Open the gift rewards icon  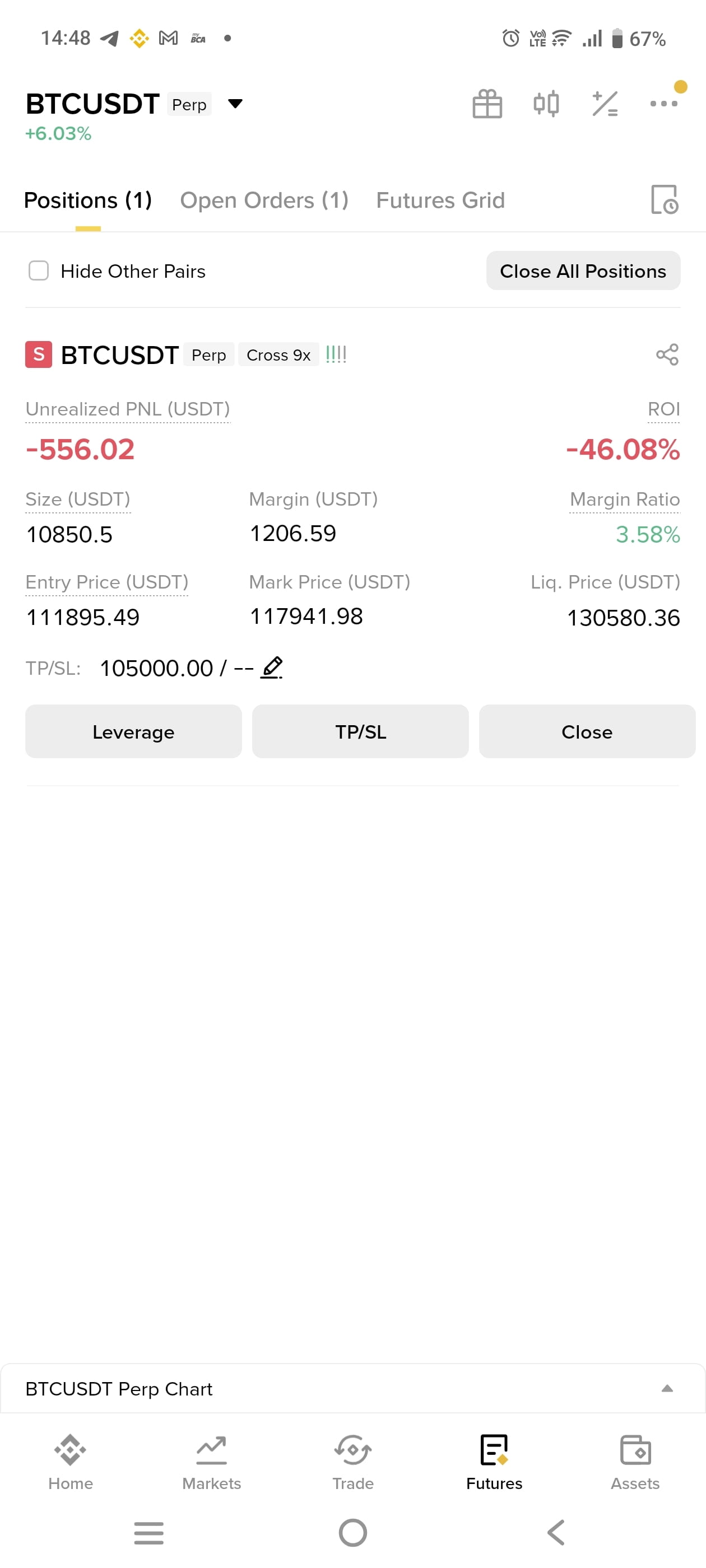487,104
